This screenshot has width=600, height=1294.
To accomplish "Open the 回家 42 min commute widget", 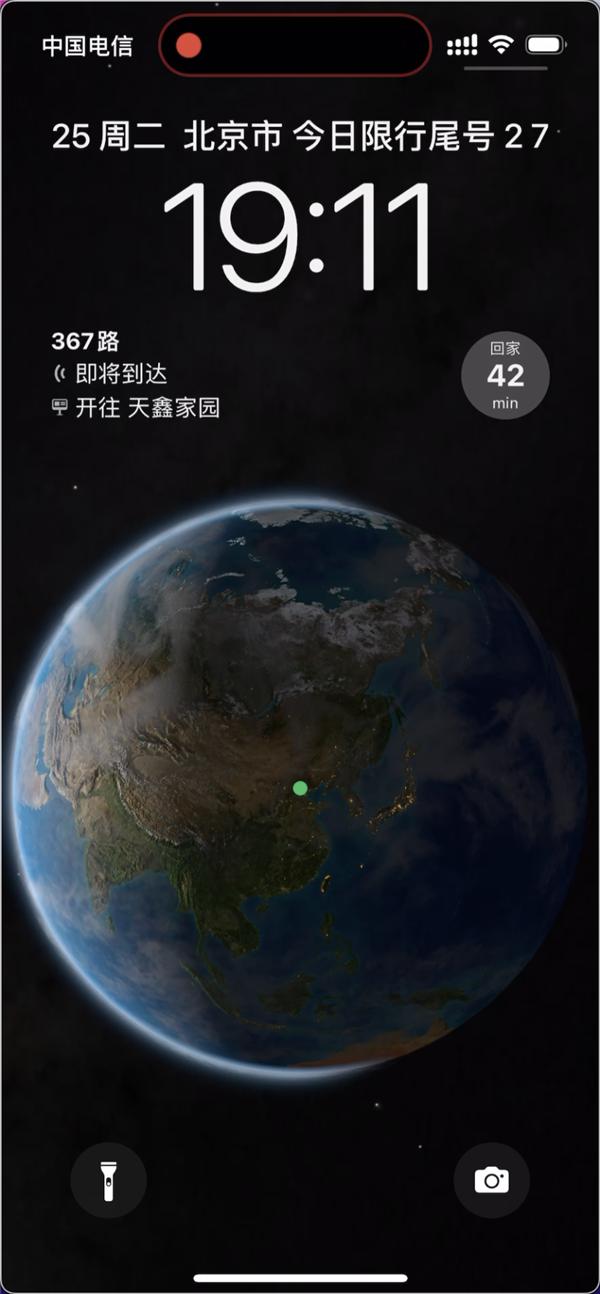I will pos(505,376).
